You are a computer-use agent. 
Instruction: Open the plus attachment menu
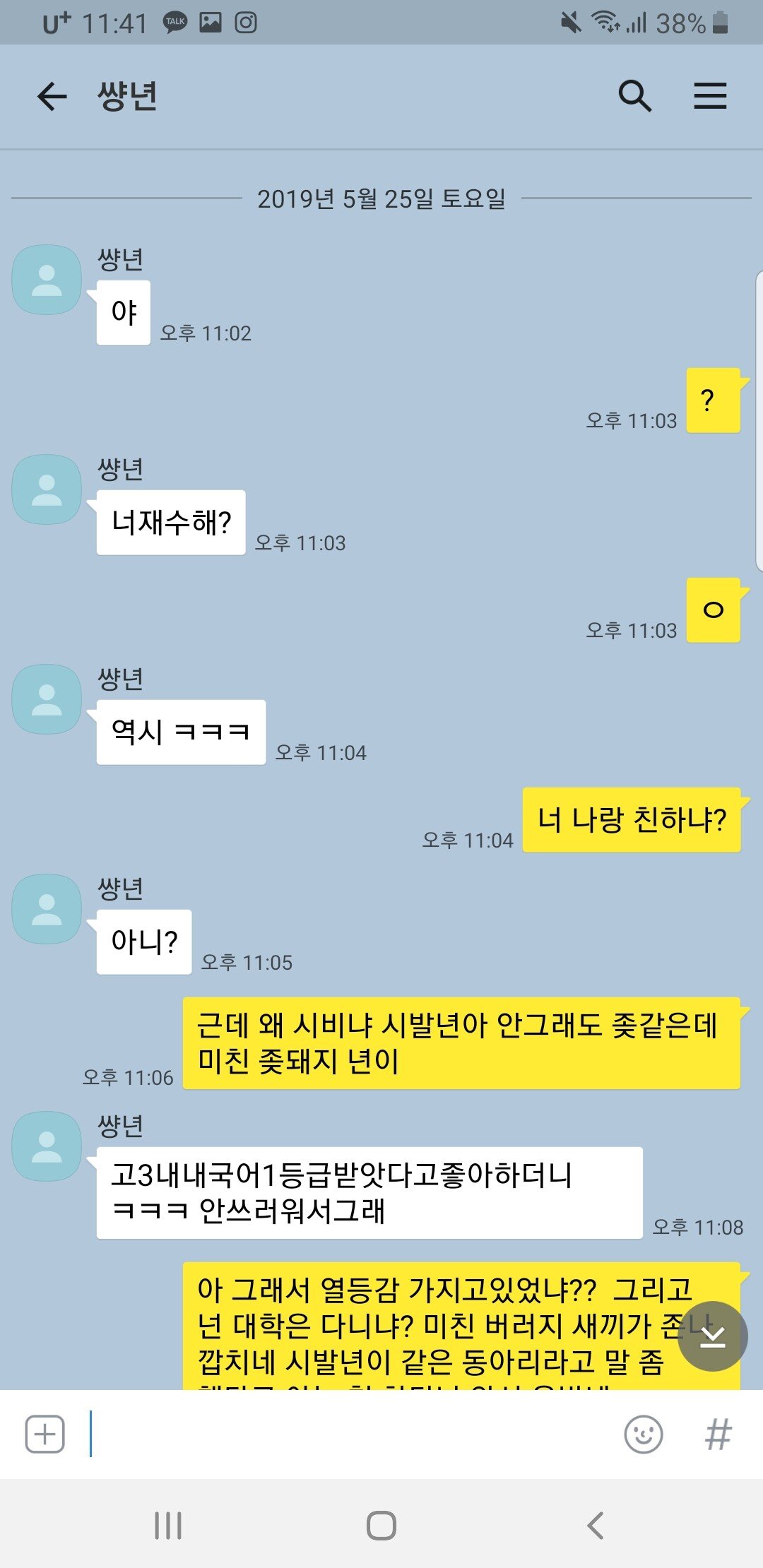(x=45, y=1435)
